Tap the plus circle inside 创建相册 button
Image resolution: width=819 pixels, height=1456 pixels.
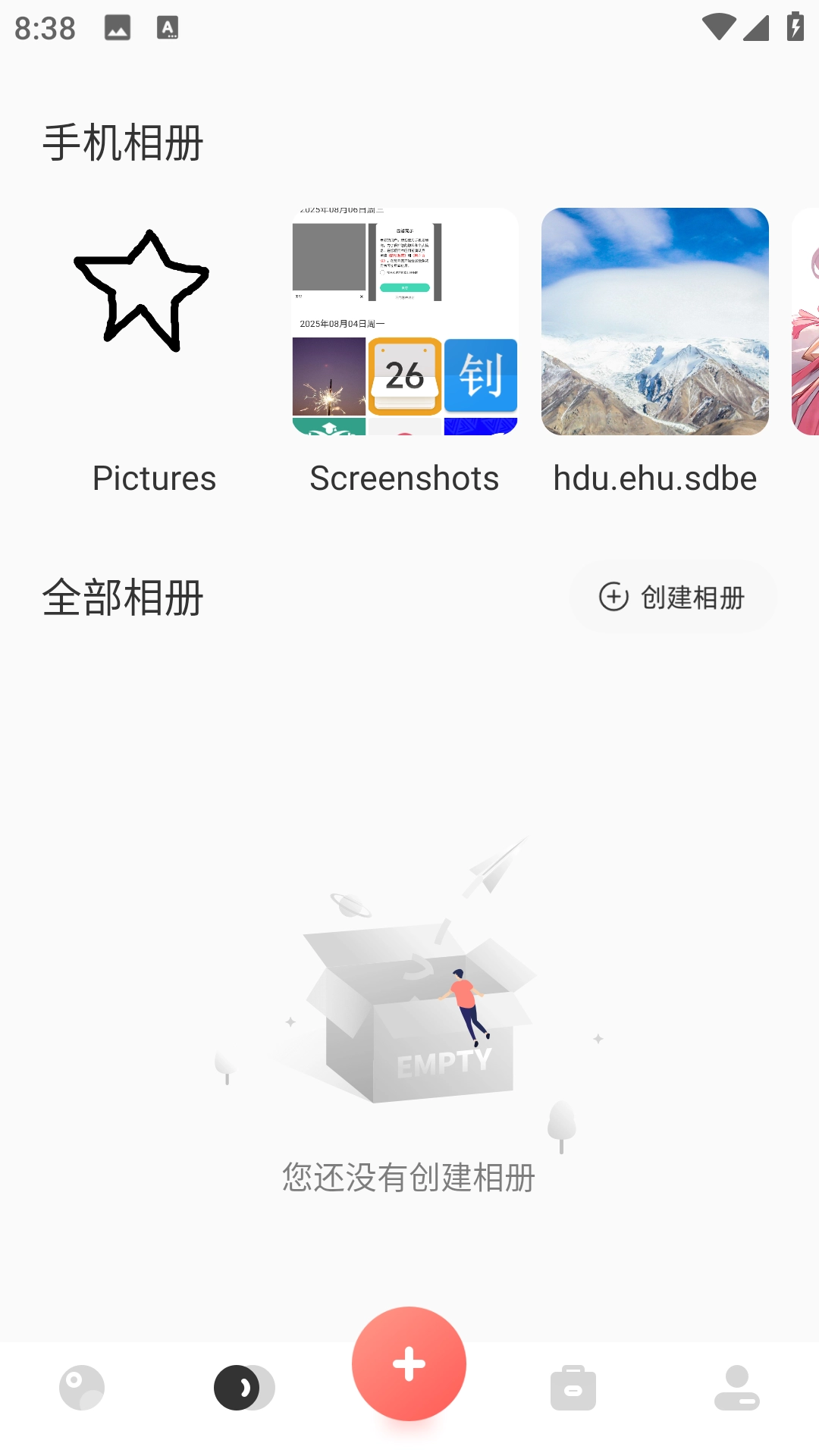[611, 597]
